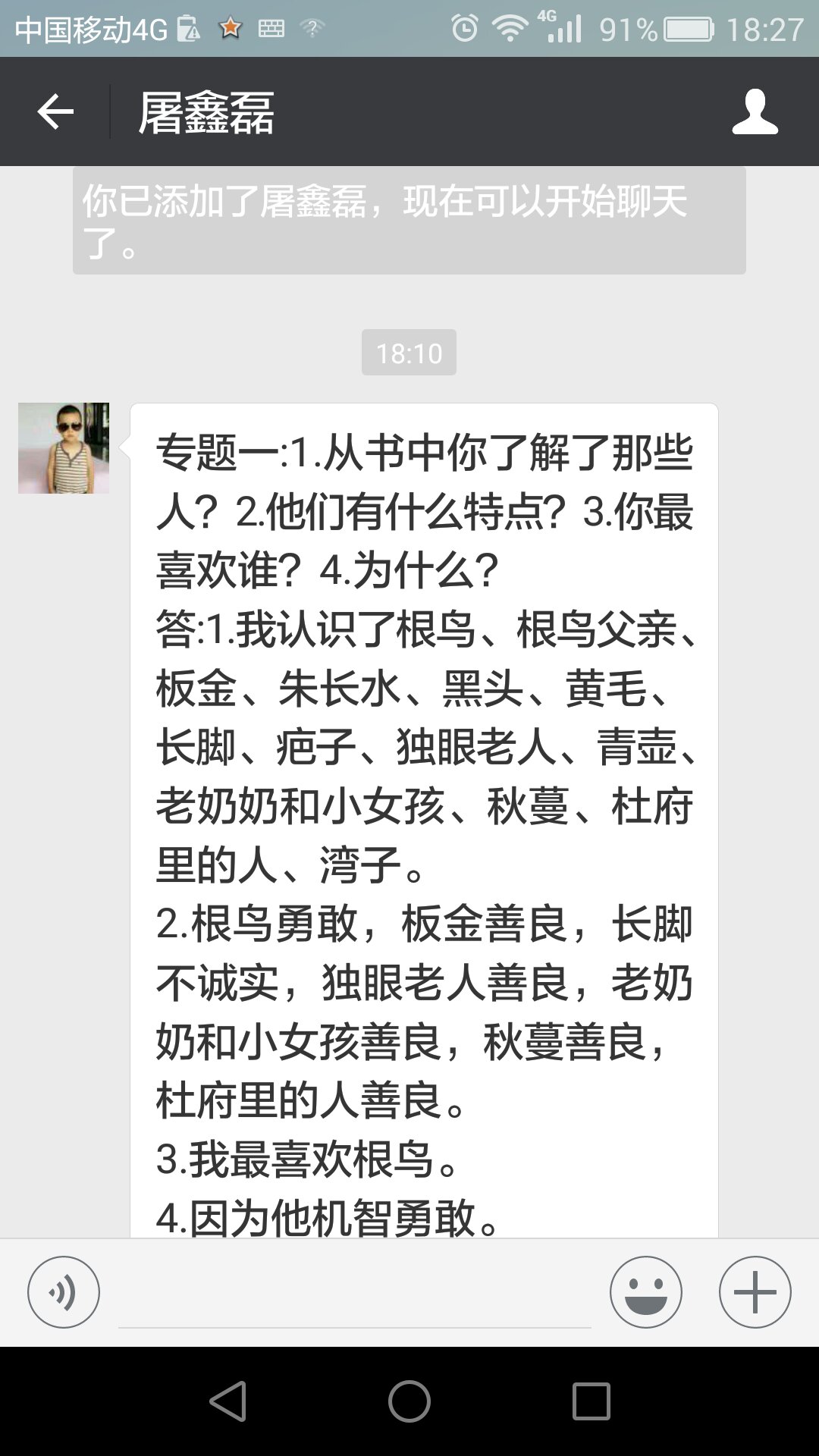Open the emoji picker
Viewport: 819px width, 1456px height.
coord(646,1292)
